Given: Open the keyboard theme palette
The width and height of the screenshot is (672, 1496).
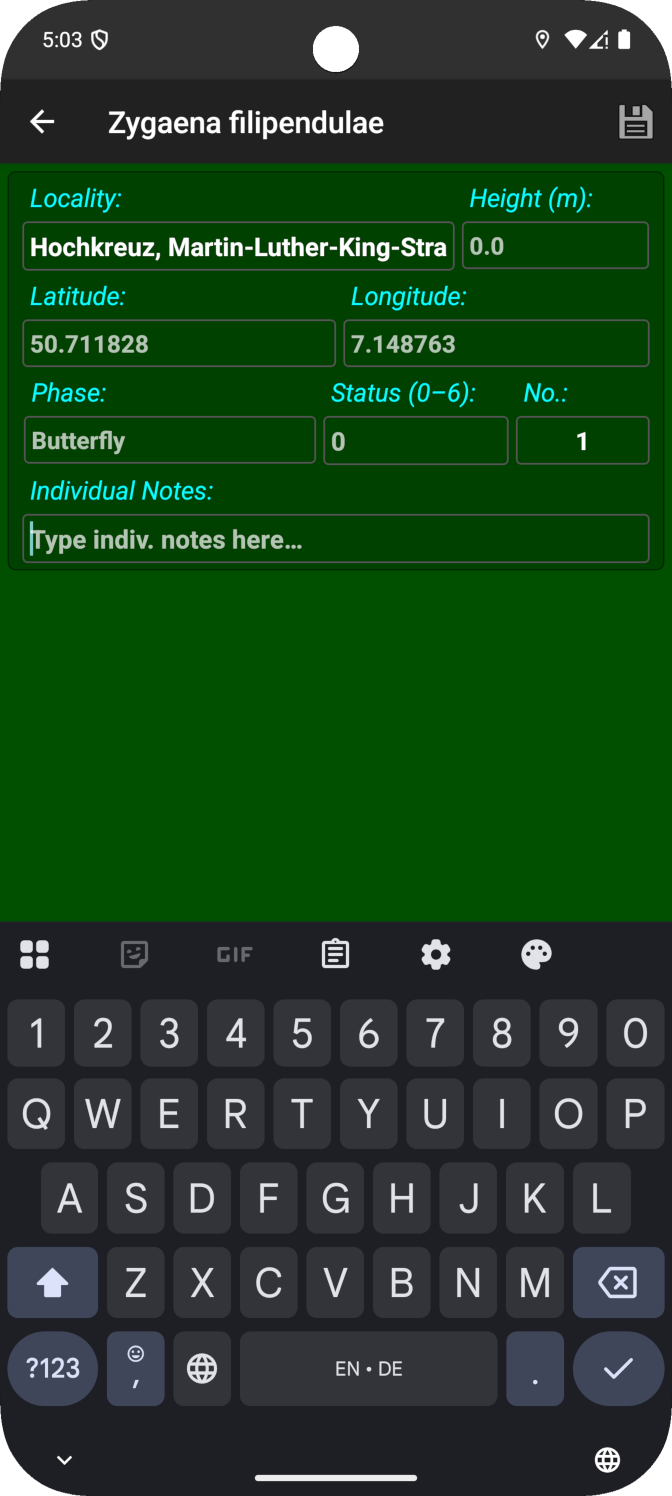Looking at the screenshot, I should coord(536,954).
